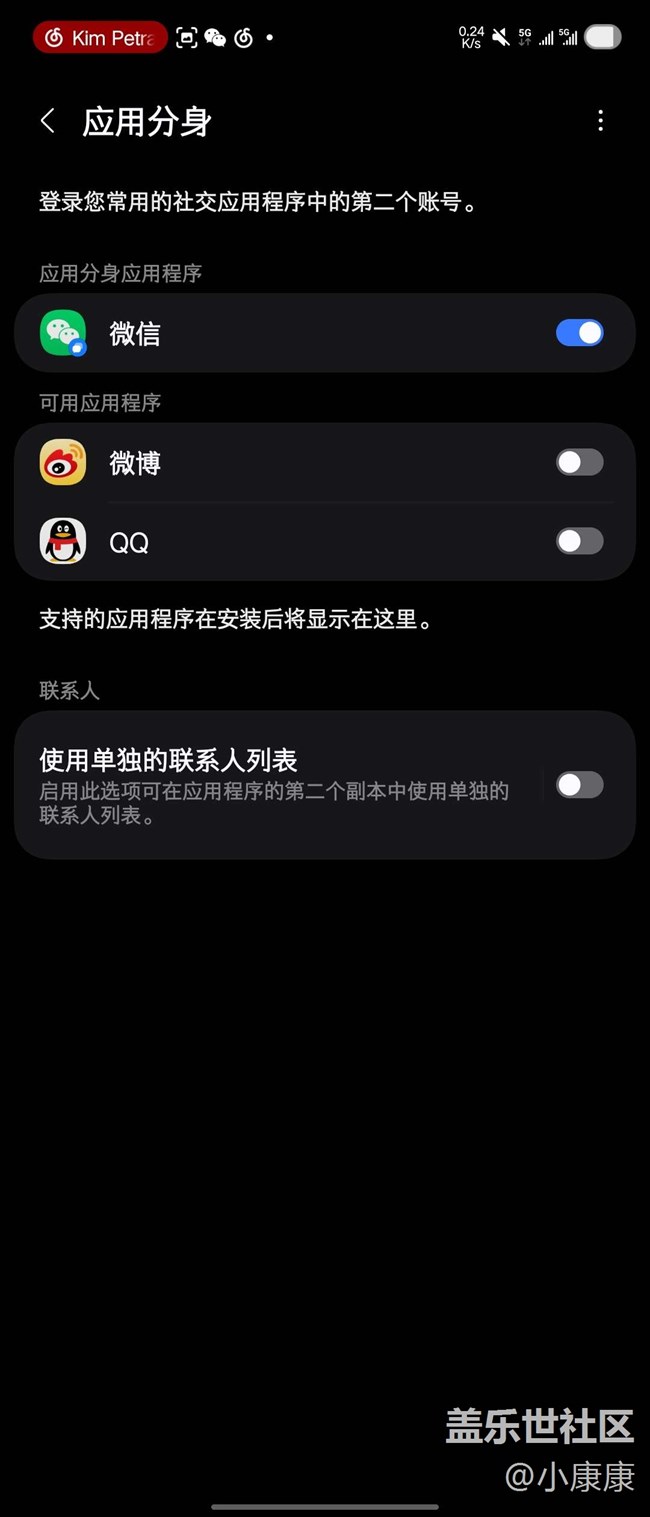This screenshot has height=1517, width=650.
Task: Toggle 使用单独的联系人列表 switch
Action: (579, 785)
